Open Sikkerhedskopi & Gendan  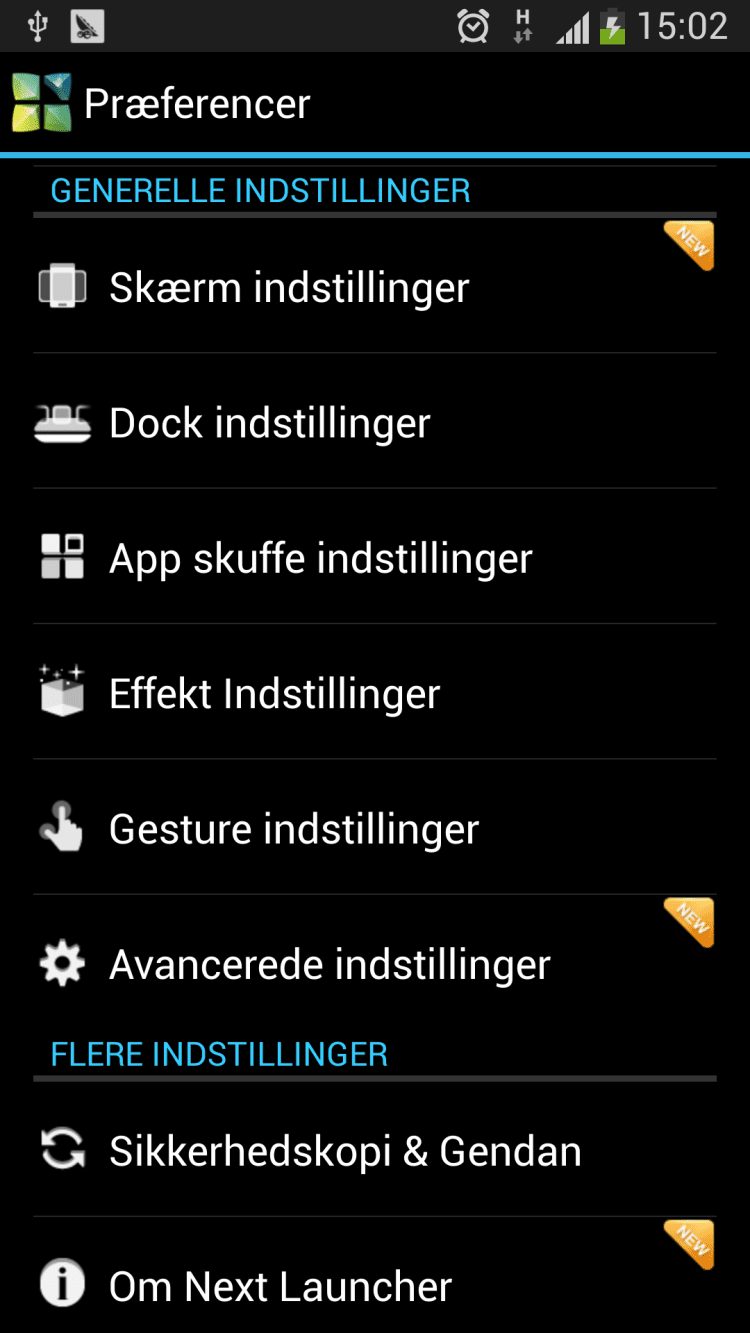pos(345,1151)
